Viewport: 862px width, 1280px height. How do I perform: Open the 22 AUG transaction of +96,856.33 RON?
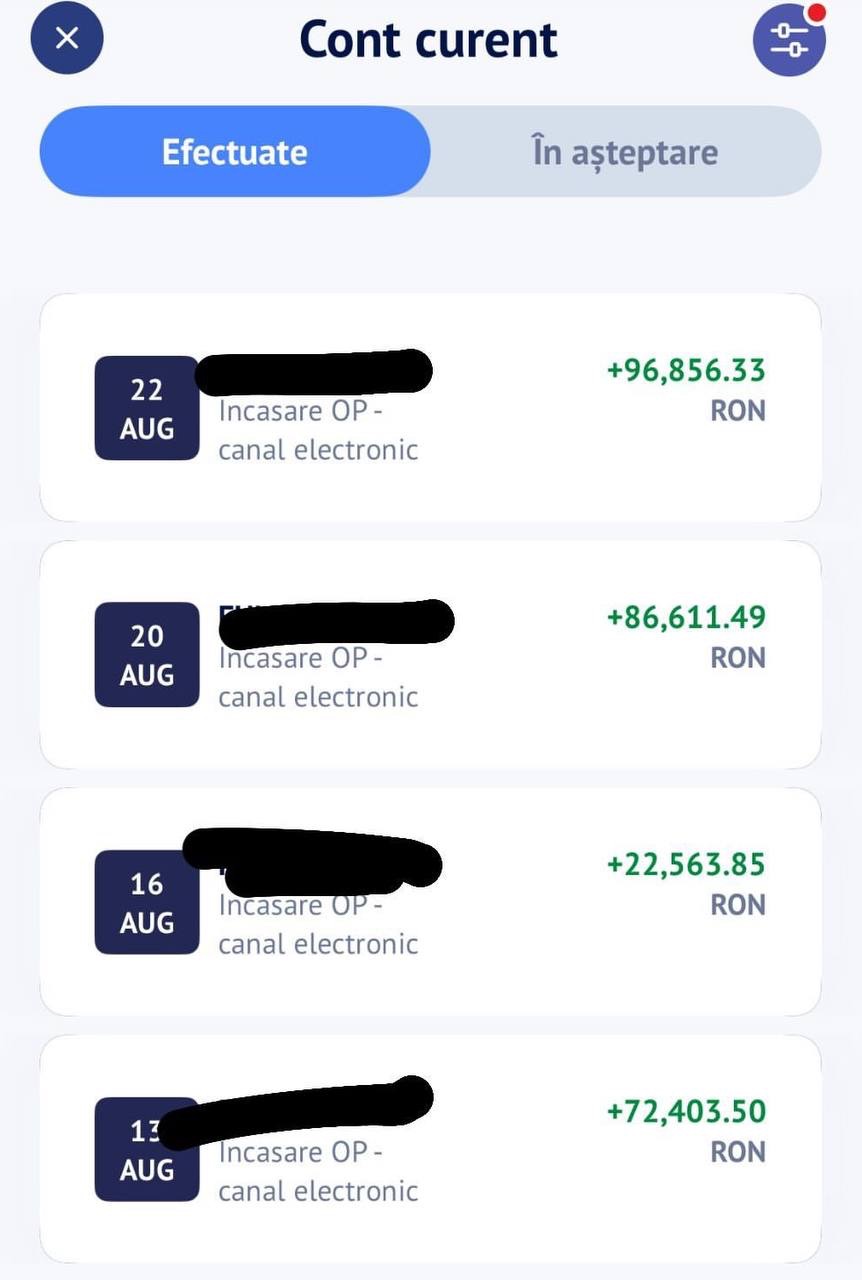point(430,408)
